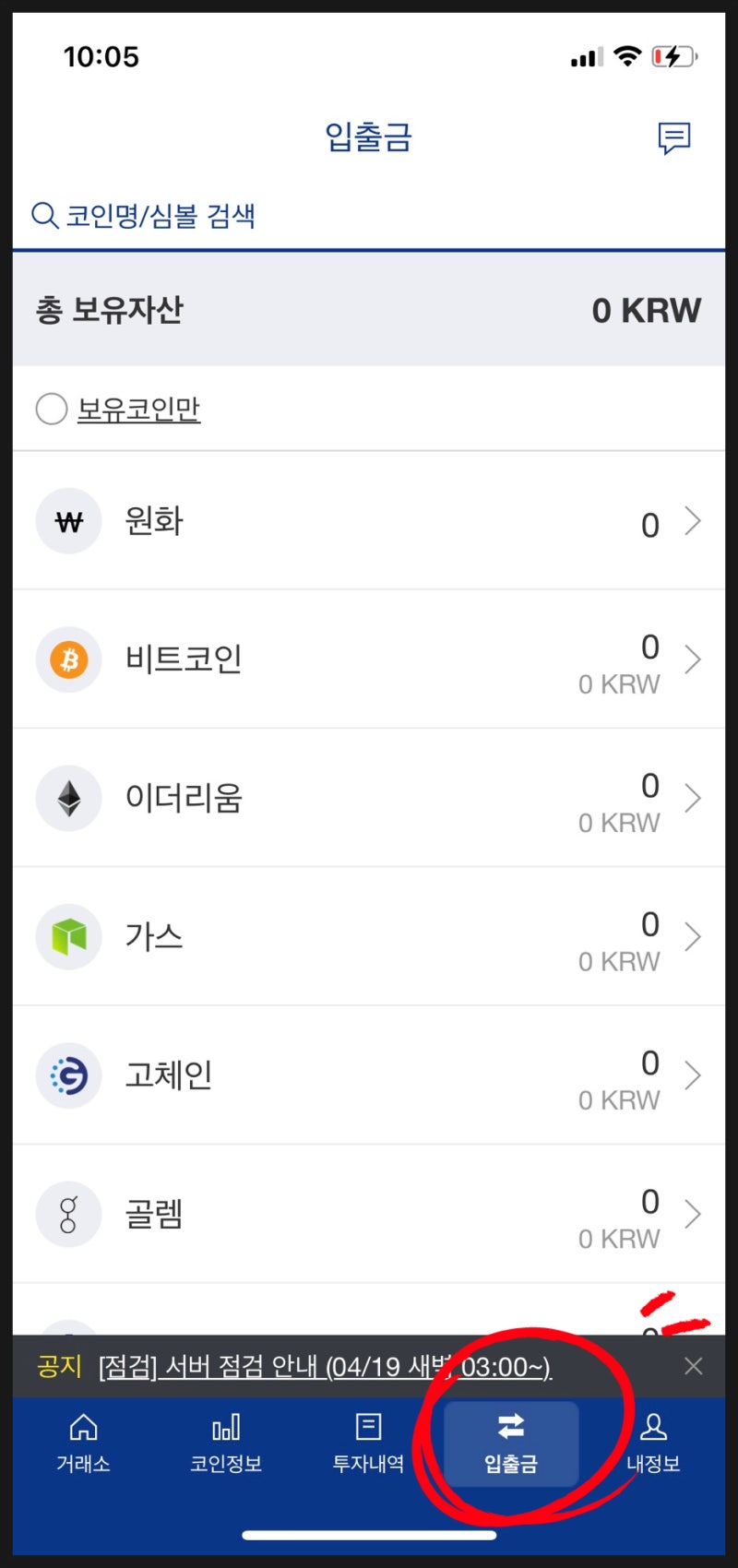Open the 가스 row arrow
This screenshot has height=1568, width=738.
click(693, 936)
